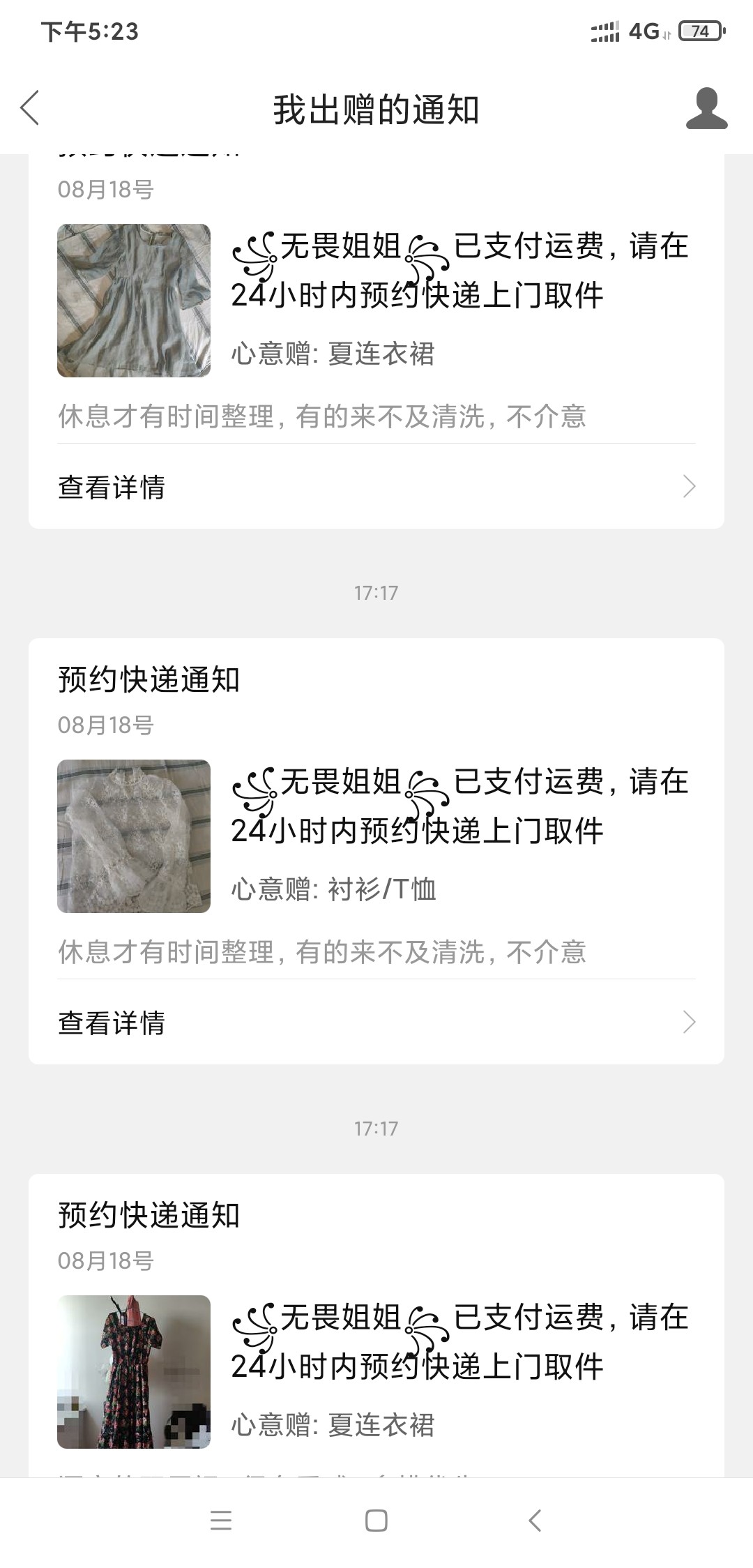This screenshot has width=753, height=1568.
Task: Open the system recent apps menu
Action: tap(221, 1521)
